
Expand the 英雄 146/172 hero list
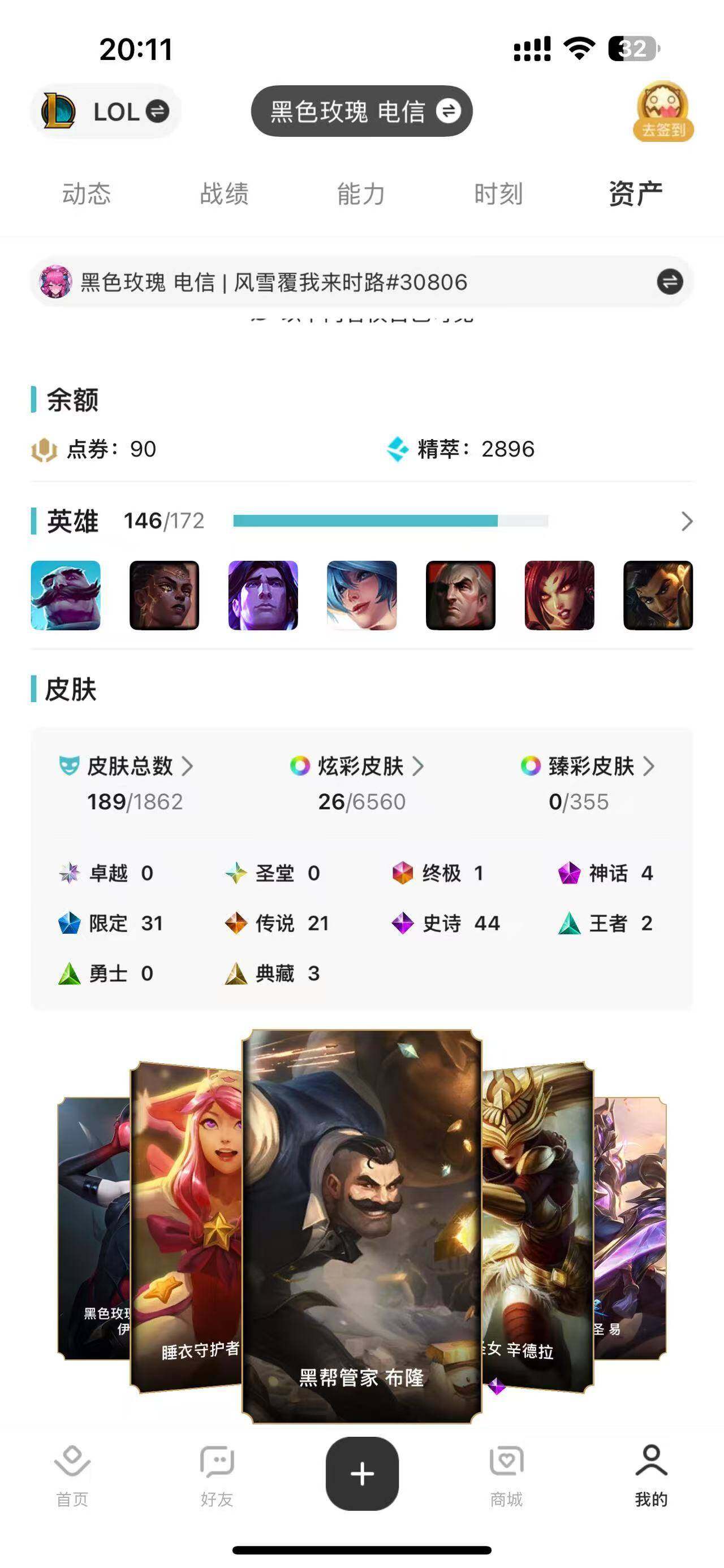coord(686,521)
